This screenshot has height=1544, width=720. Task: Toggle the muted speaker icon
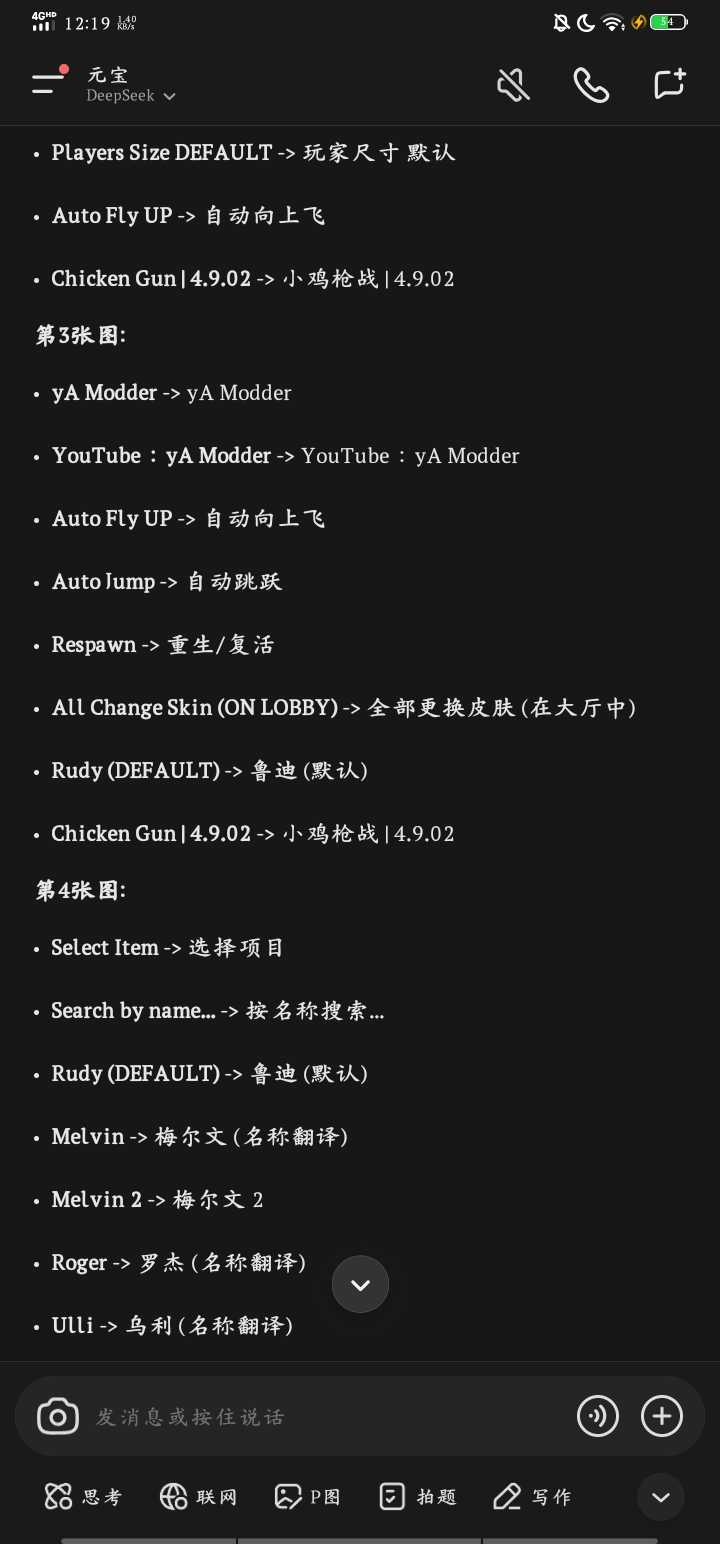(x=513, y=85)
